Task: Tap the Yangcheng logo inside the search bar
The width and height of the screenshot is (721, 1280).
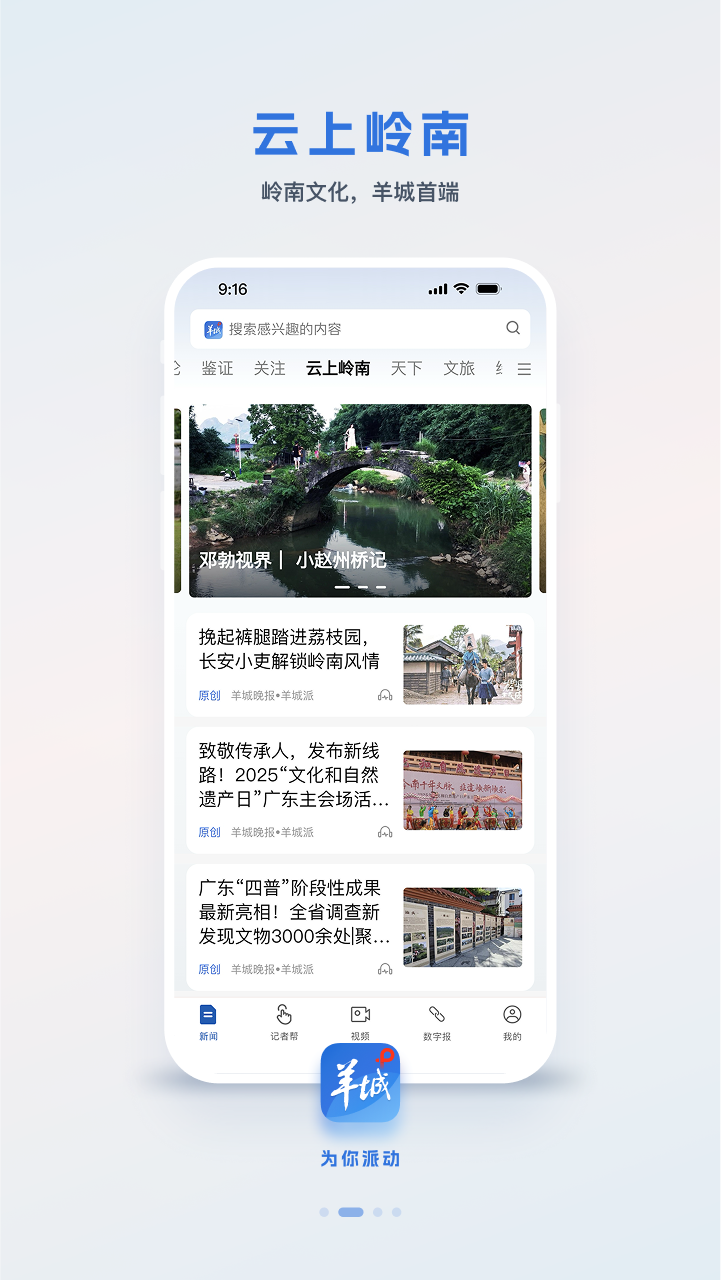Action: [214, 328]
